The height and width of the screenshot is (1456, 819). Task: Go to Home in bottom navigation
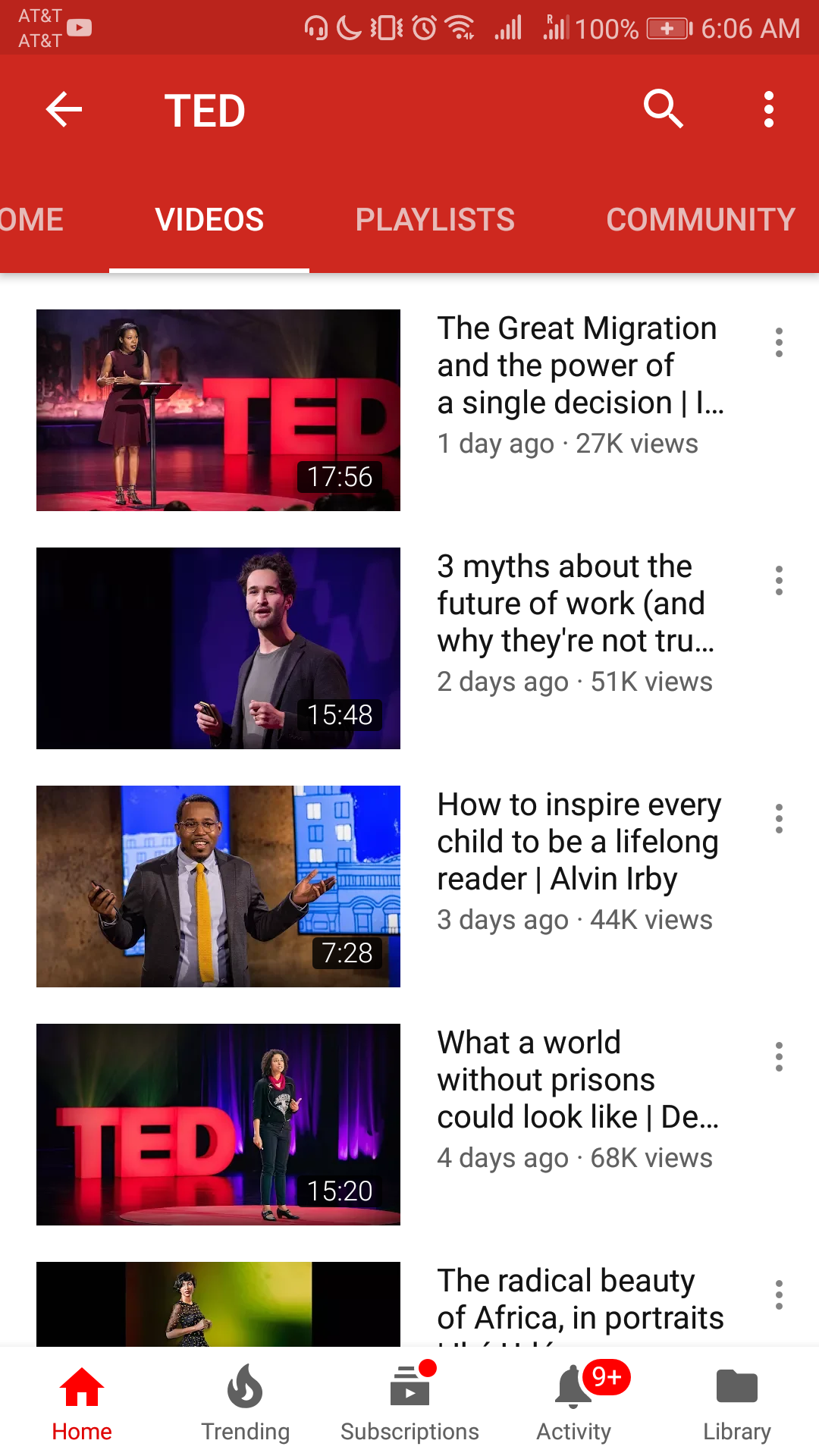pos(82,1403)
